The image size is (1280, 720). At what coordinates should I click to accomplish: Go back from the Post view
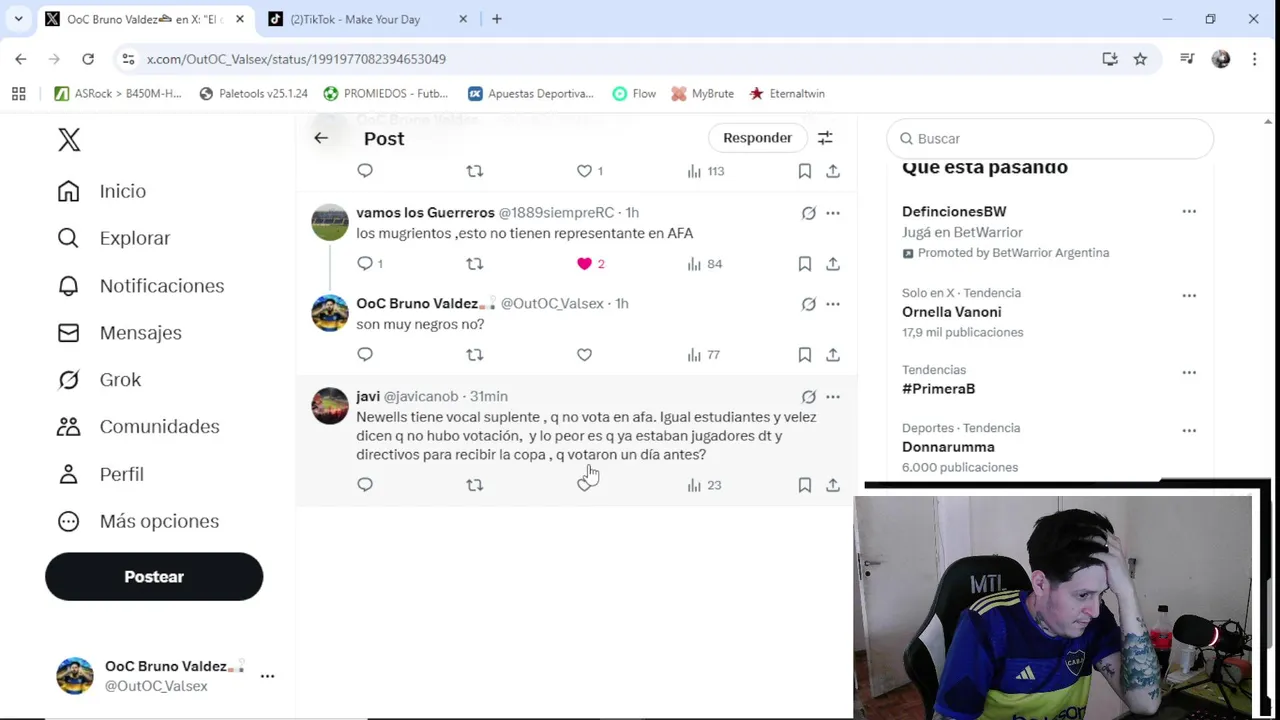pyautogui.click(x=321, y=138)
